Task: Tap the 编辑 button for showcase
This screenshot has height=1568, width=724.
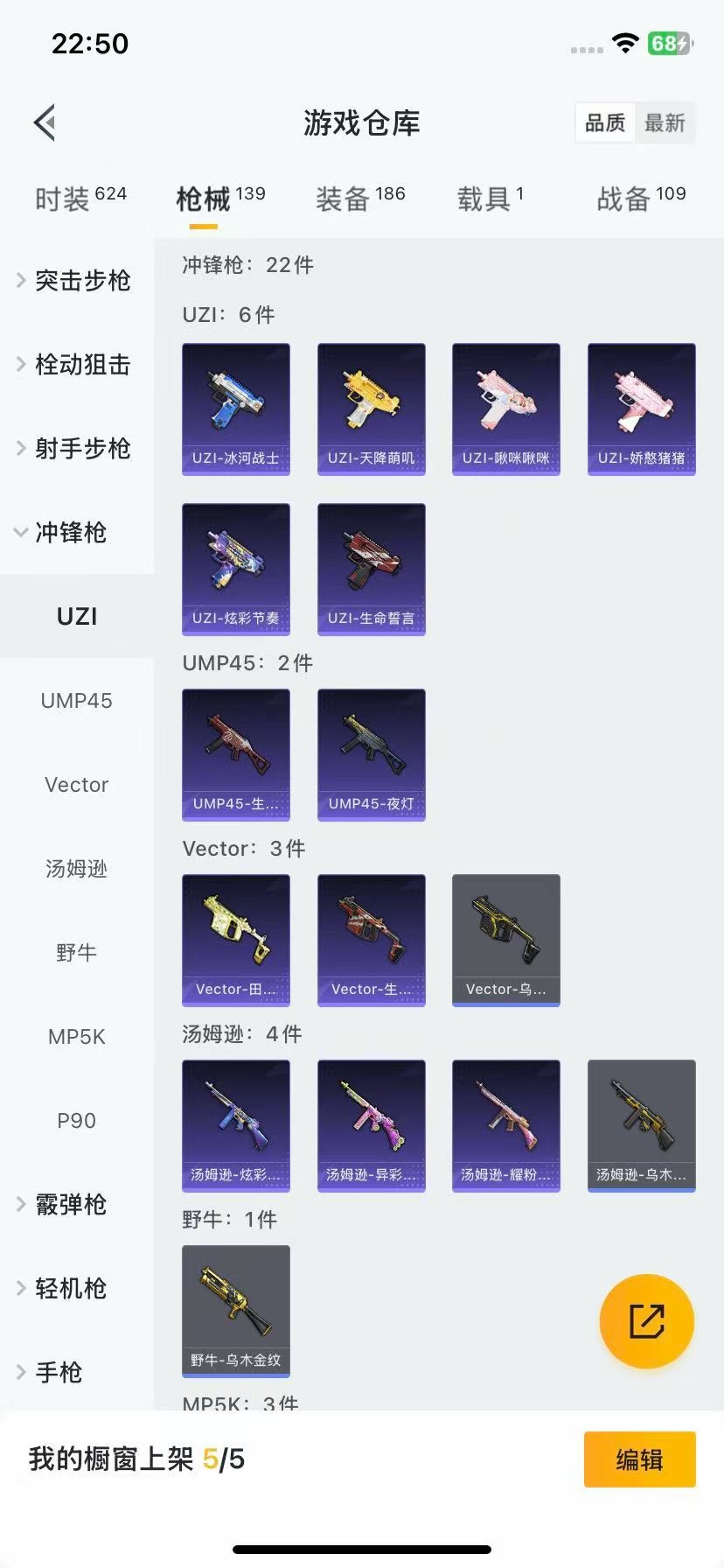Action: [639, 1459]
